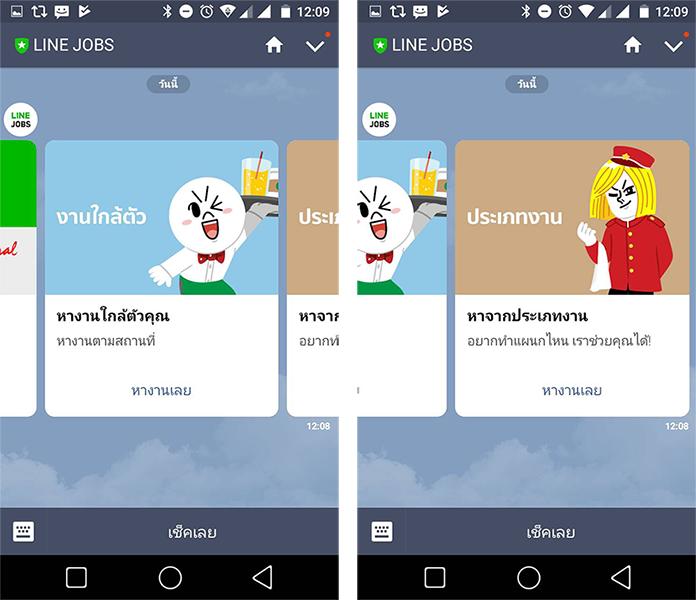Go to chat home in the left screenshot
696x600 pixels.
click(274, 45)
